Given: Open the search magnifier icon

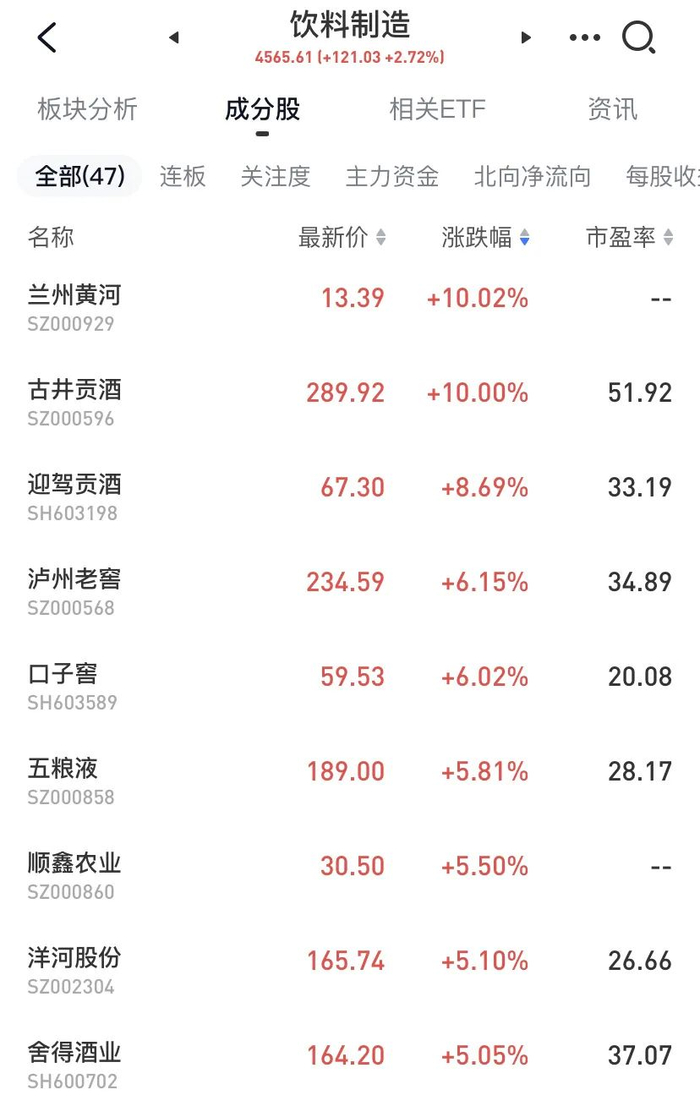Looking at the screenshot, I should 638,38.
